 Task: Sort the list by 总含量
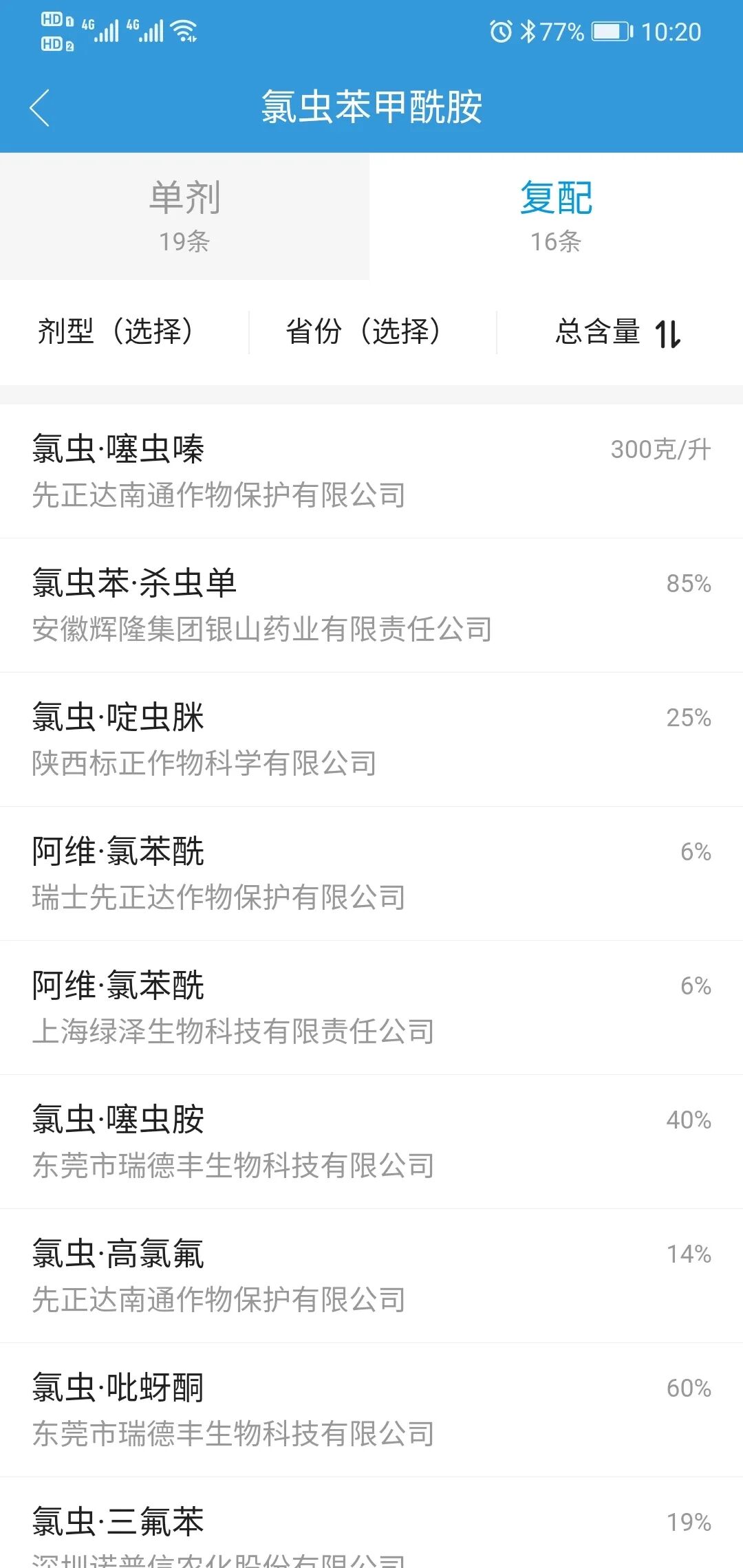coord(619,332)
